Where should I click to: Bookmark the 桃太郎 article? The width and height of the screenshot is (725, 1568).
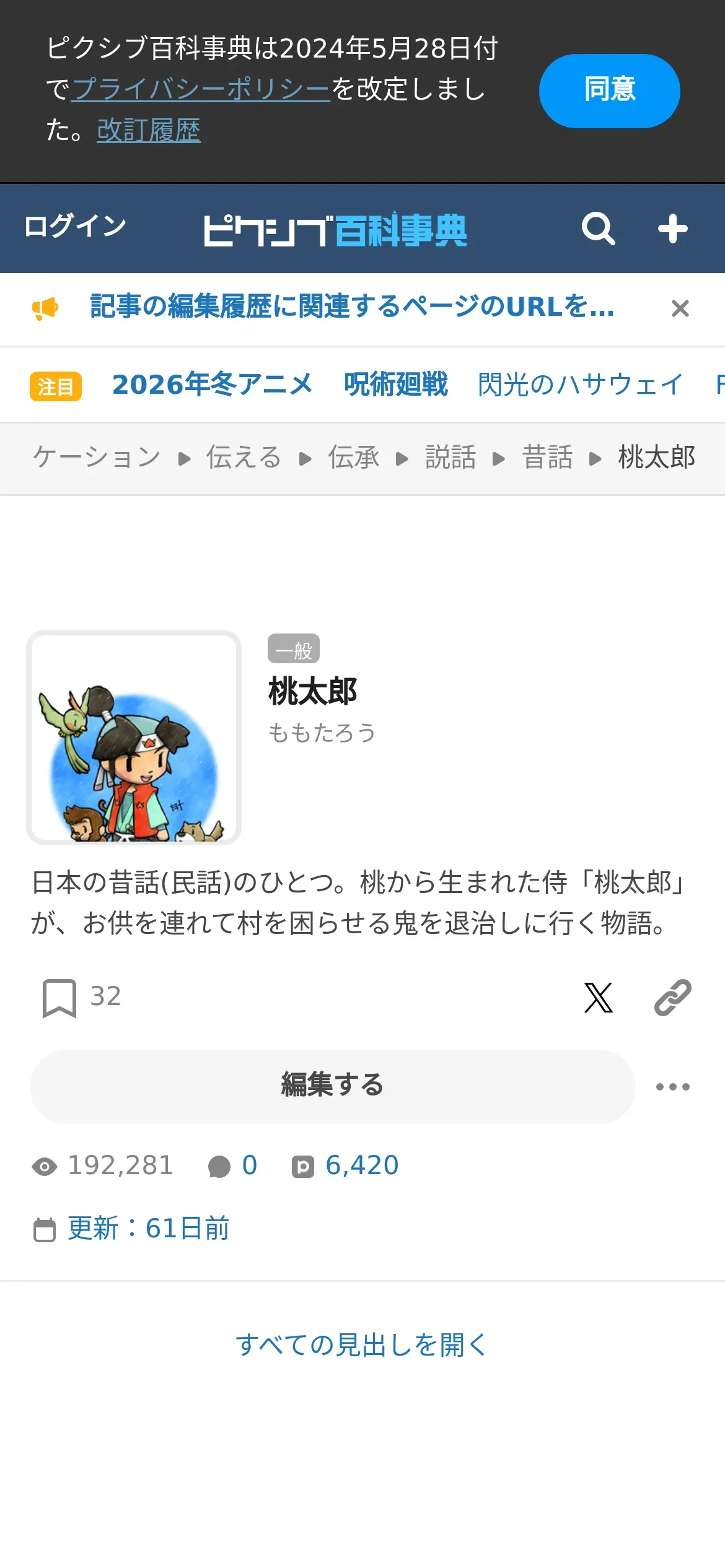59,997
